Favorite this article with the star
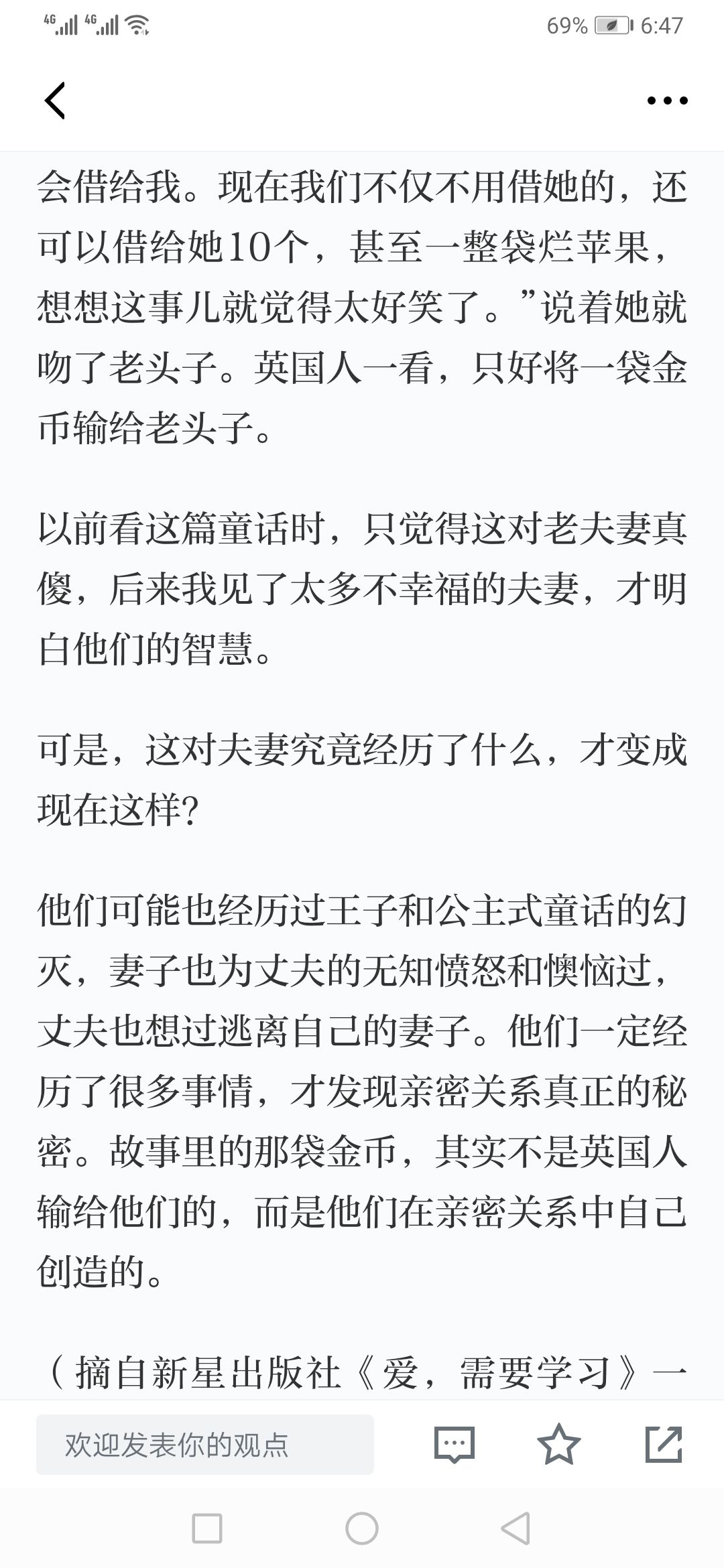724x1568 pixels. tap(559, 1444)
